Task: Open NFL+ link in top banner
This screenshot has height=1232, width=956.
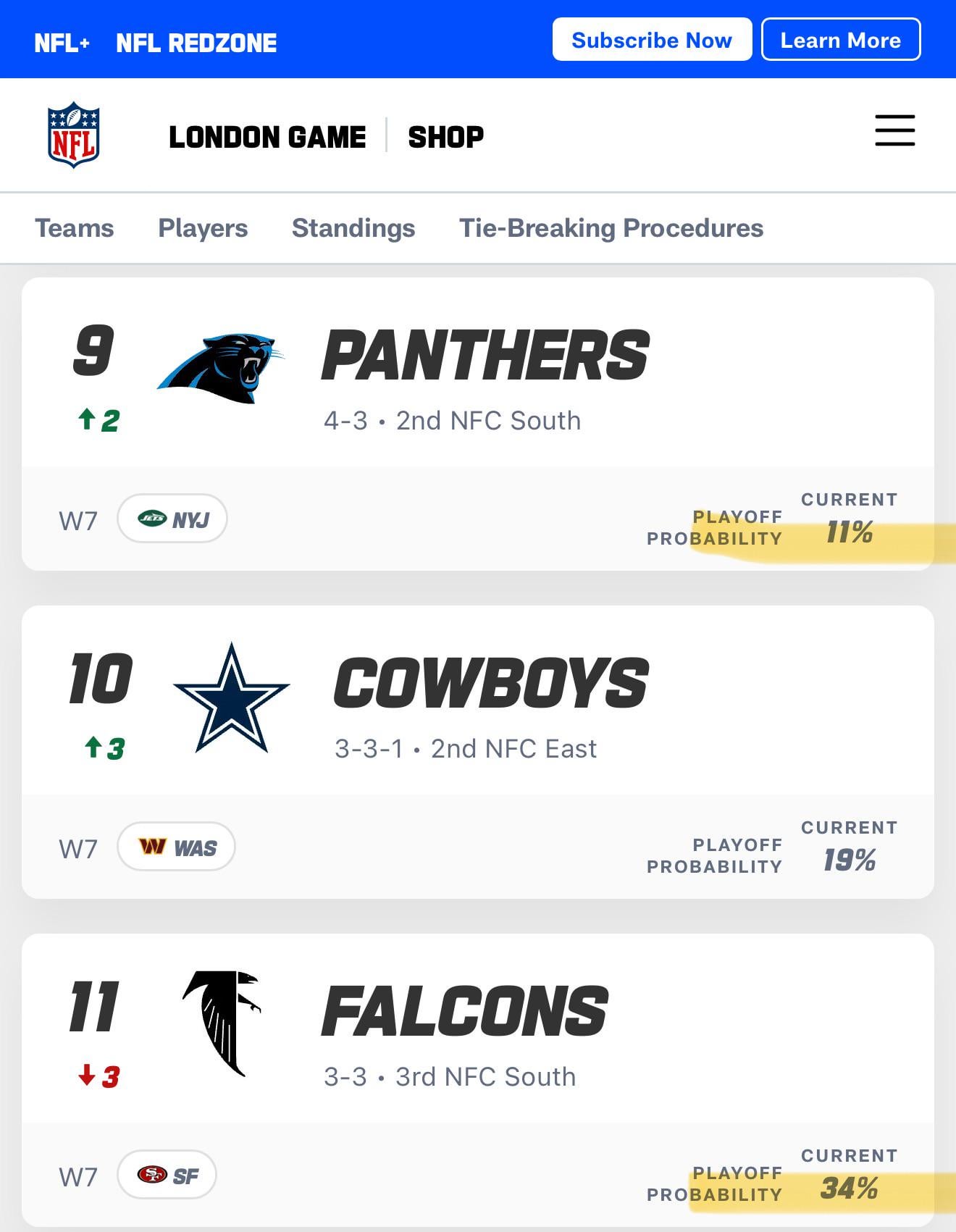Action: point(62,43)
